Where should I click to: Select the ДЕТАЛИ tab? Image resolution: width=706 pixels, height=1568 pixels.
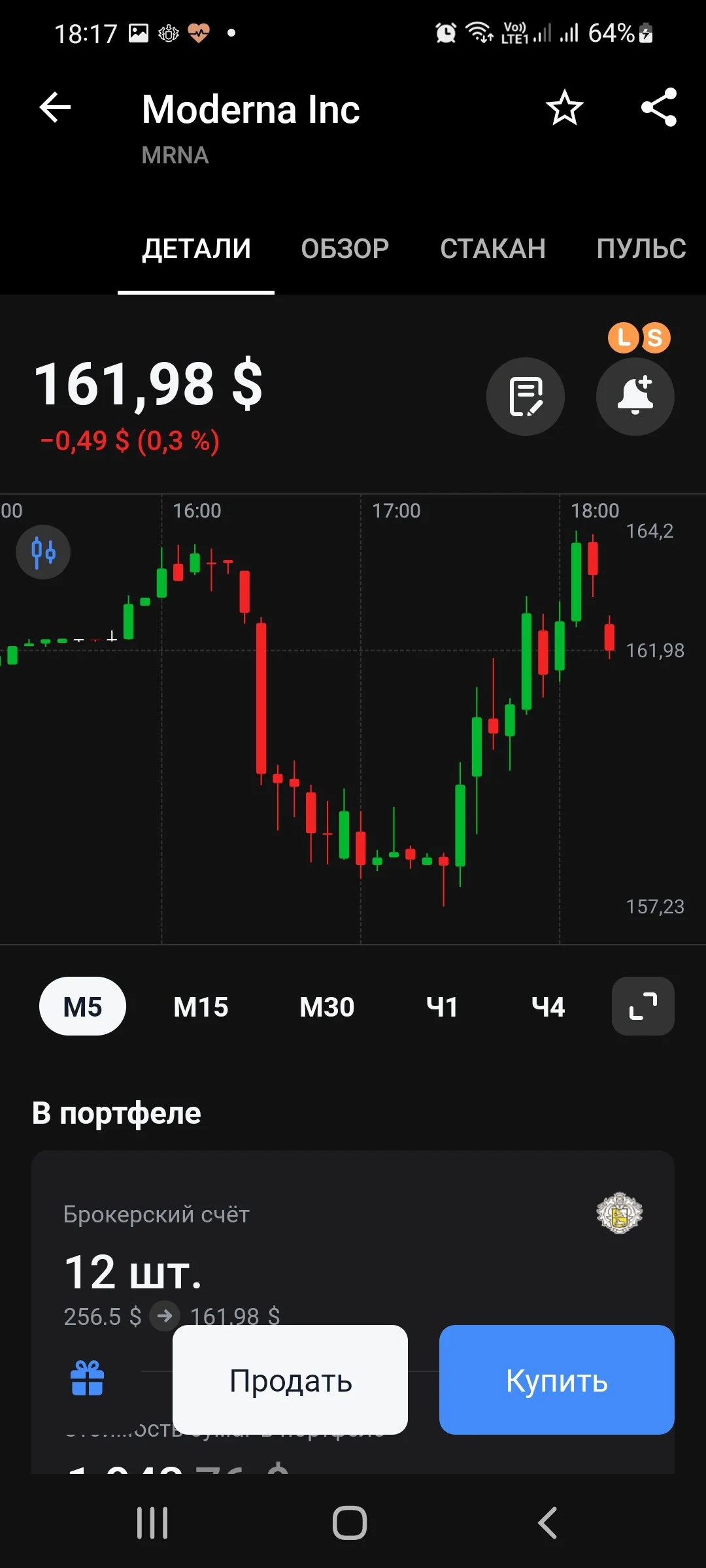pyautogui.click(x=196, y=248)
